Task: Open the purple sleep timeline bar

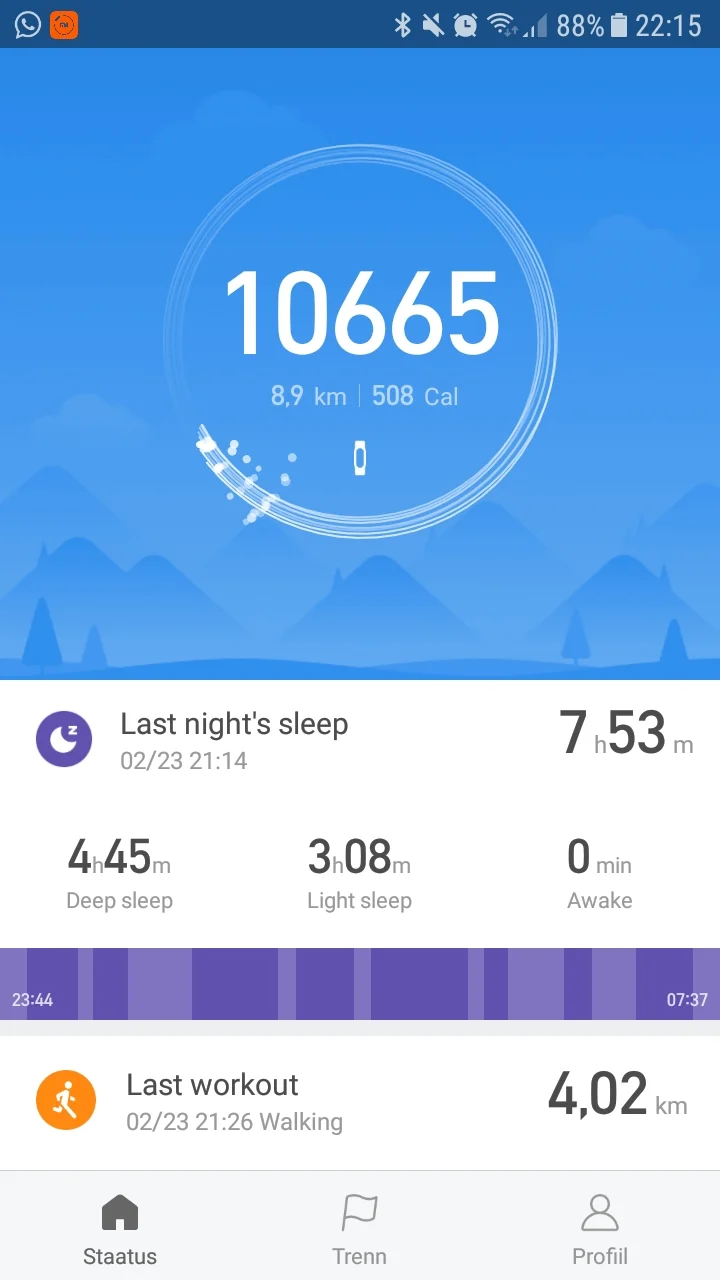Action: (360, 978)
